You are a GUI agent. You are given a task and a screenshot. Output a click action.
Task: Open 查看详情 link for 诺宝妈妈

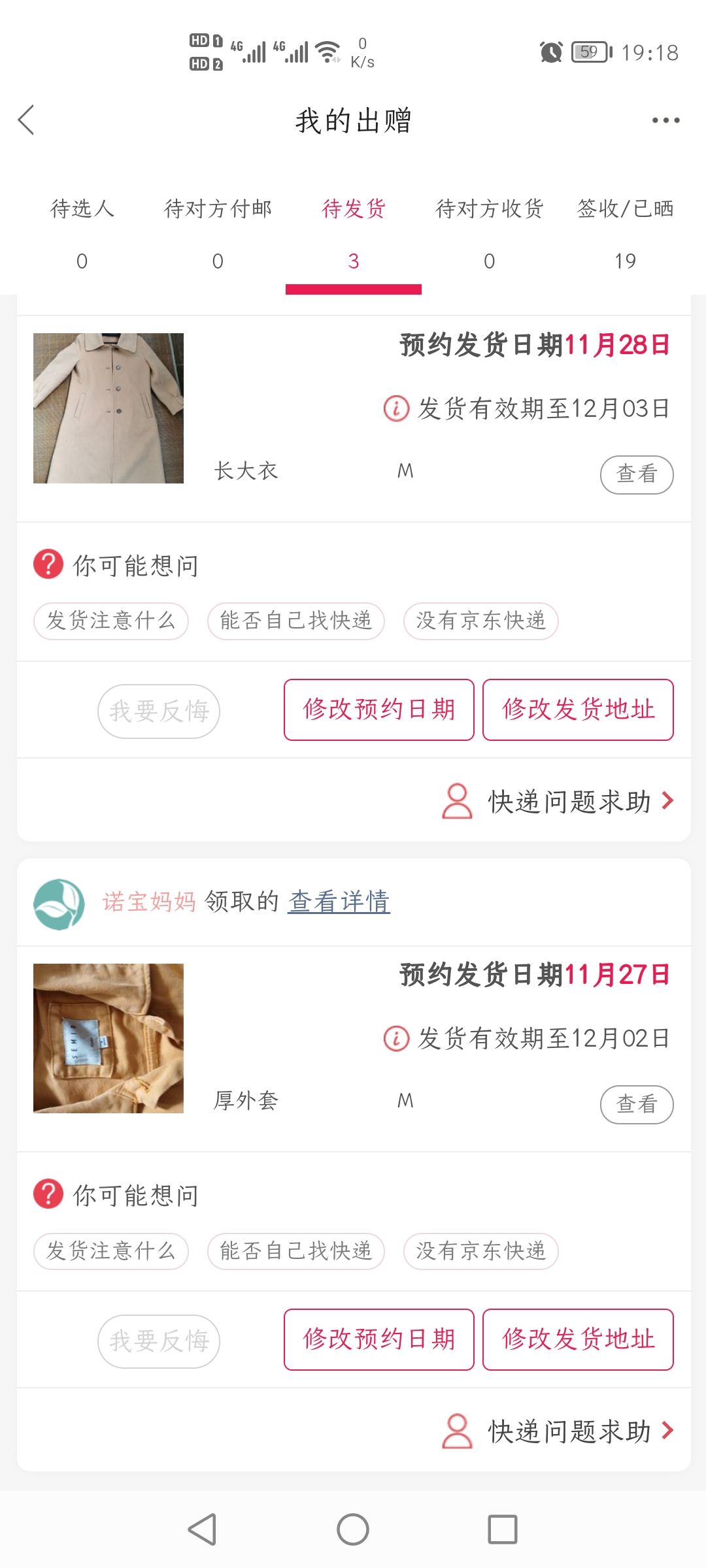pyautogui.click(x=339, y=902)
